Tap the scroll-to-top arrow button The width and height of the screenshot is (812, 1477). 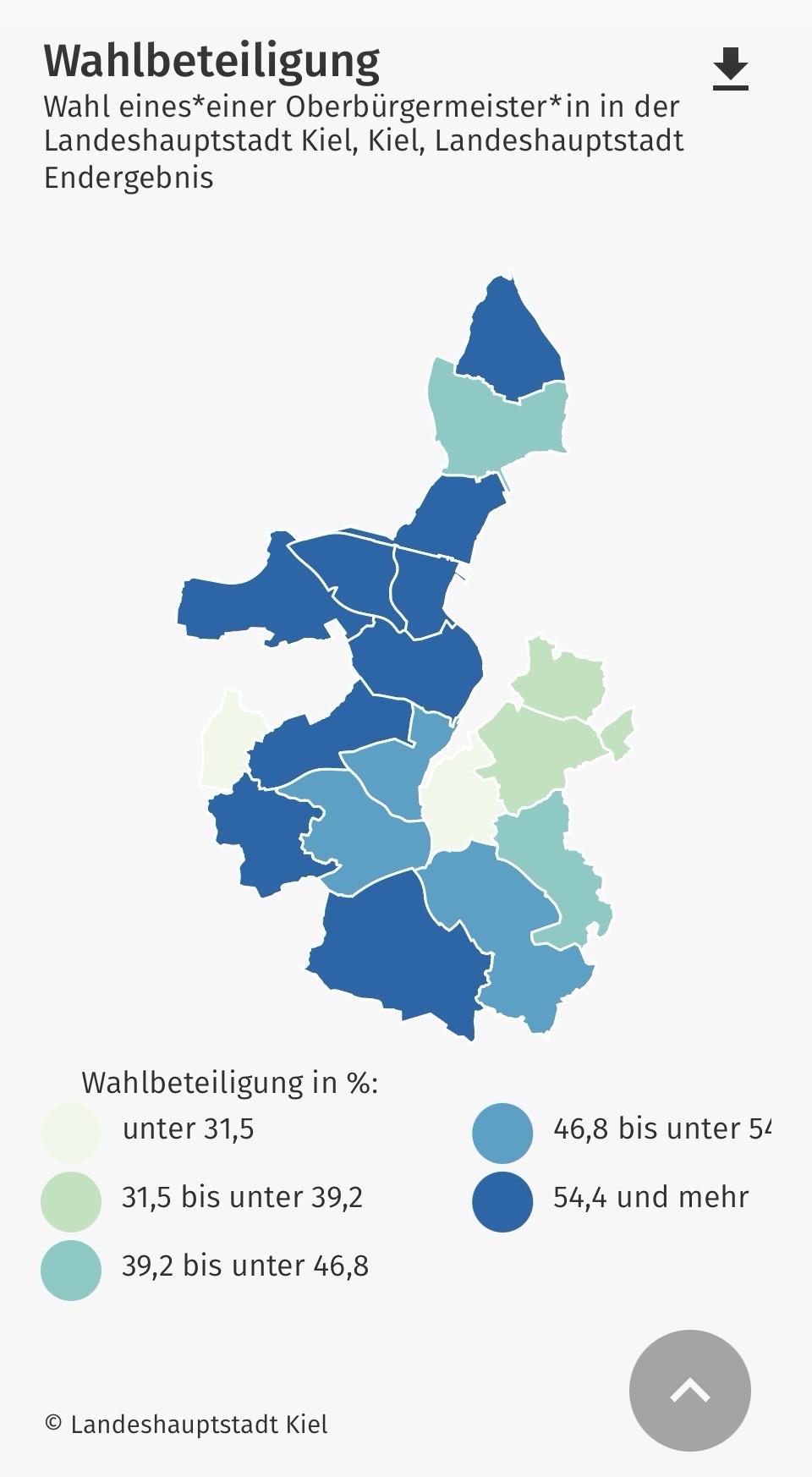689,1390
